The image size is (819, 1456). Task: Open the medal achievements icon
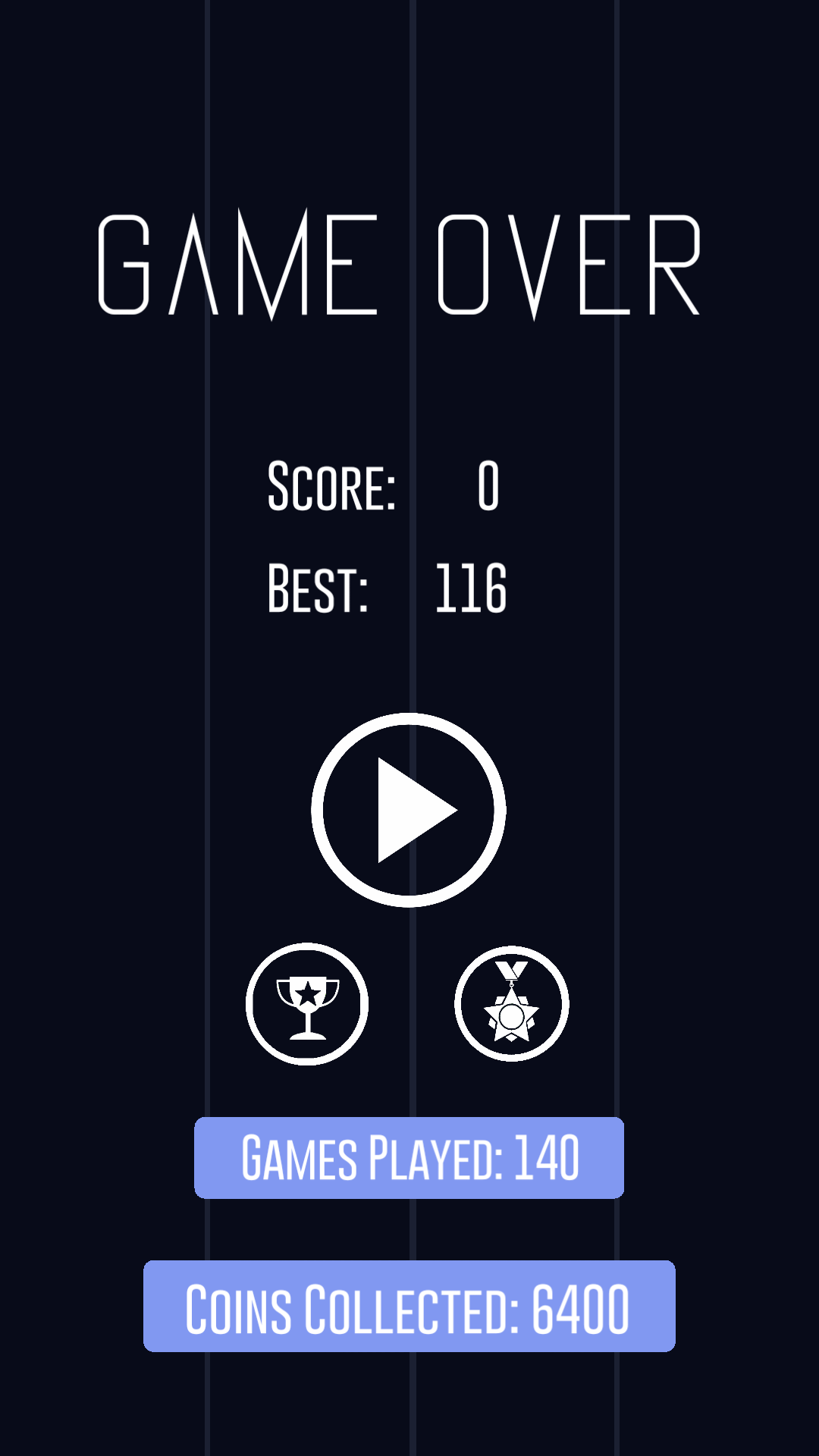coord(512,1003)
